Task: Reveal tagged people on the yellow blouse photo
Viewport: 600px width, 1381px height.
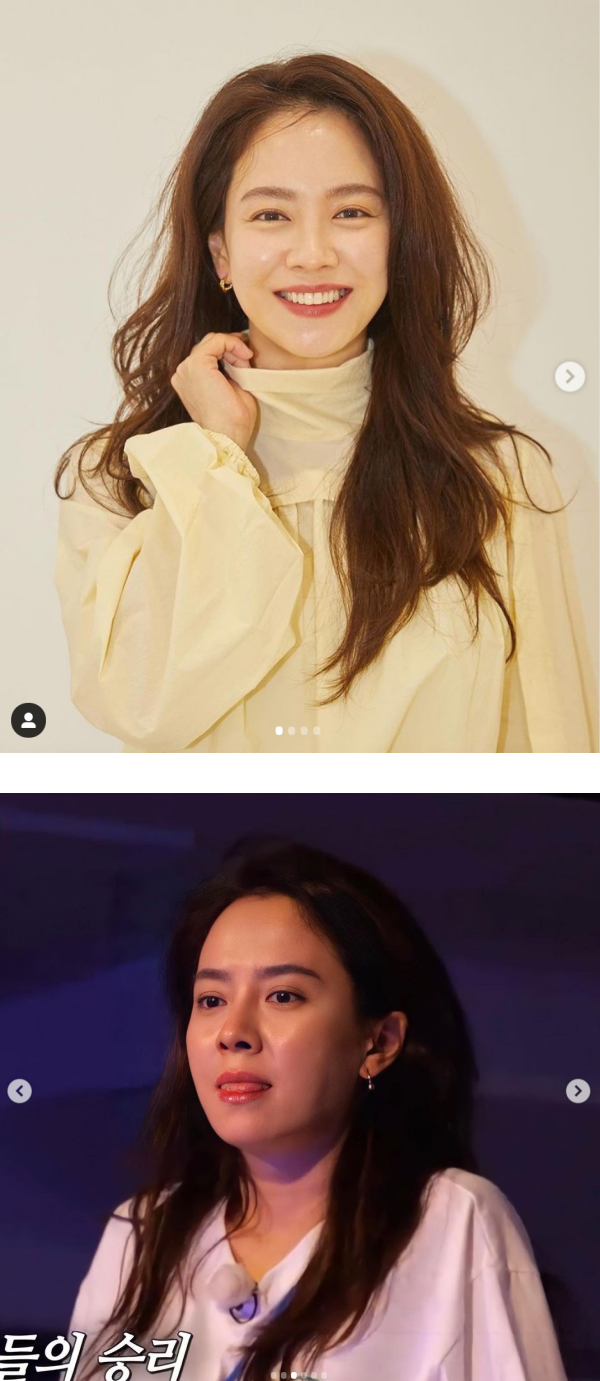Action: click(28, 720)
